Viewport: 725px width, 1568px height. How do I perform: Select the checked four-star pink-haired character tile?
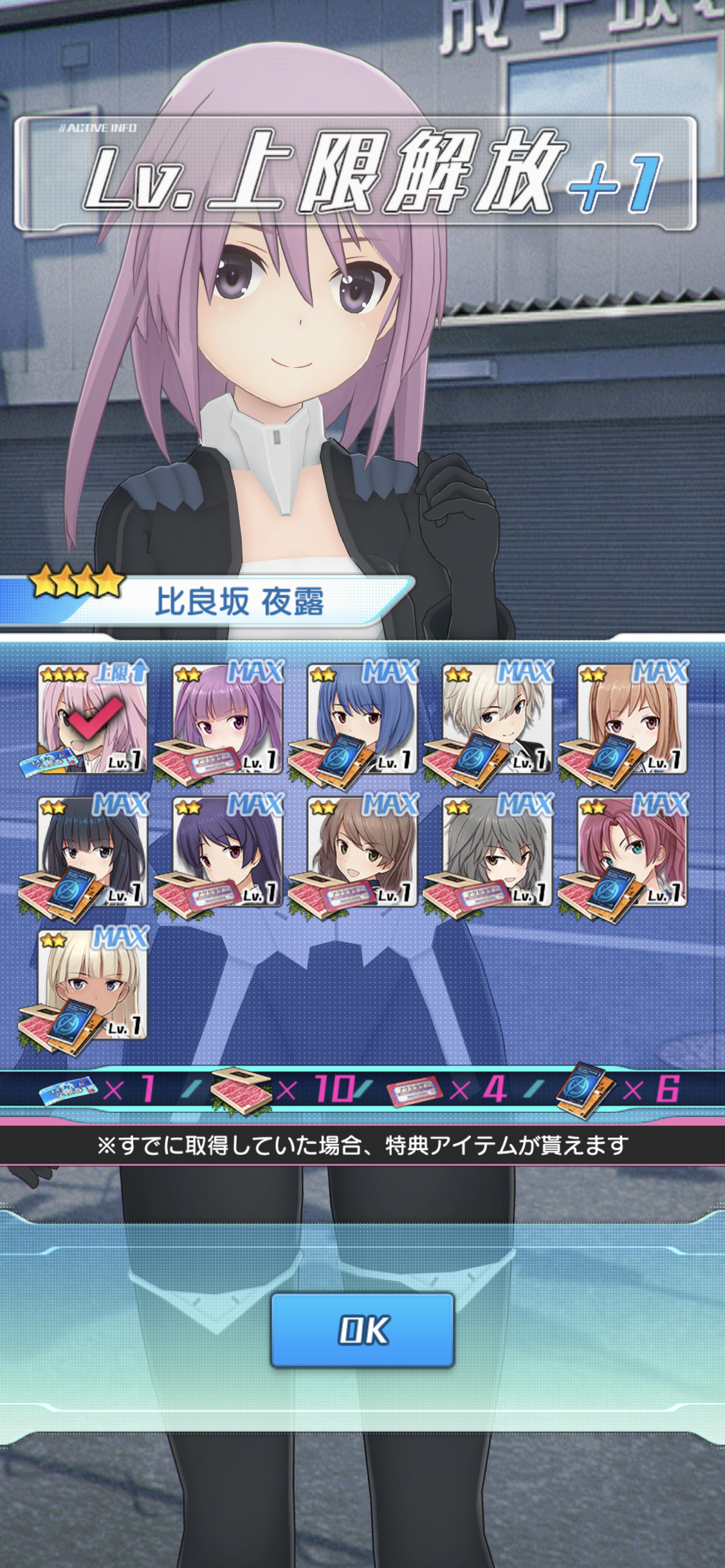tap(93, 718)
